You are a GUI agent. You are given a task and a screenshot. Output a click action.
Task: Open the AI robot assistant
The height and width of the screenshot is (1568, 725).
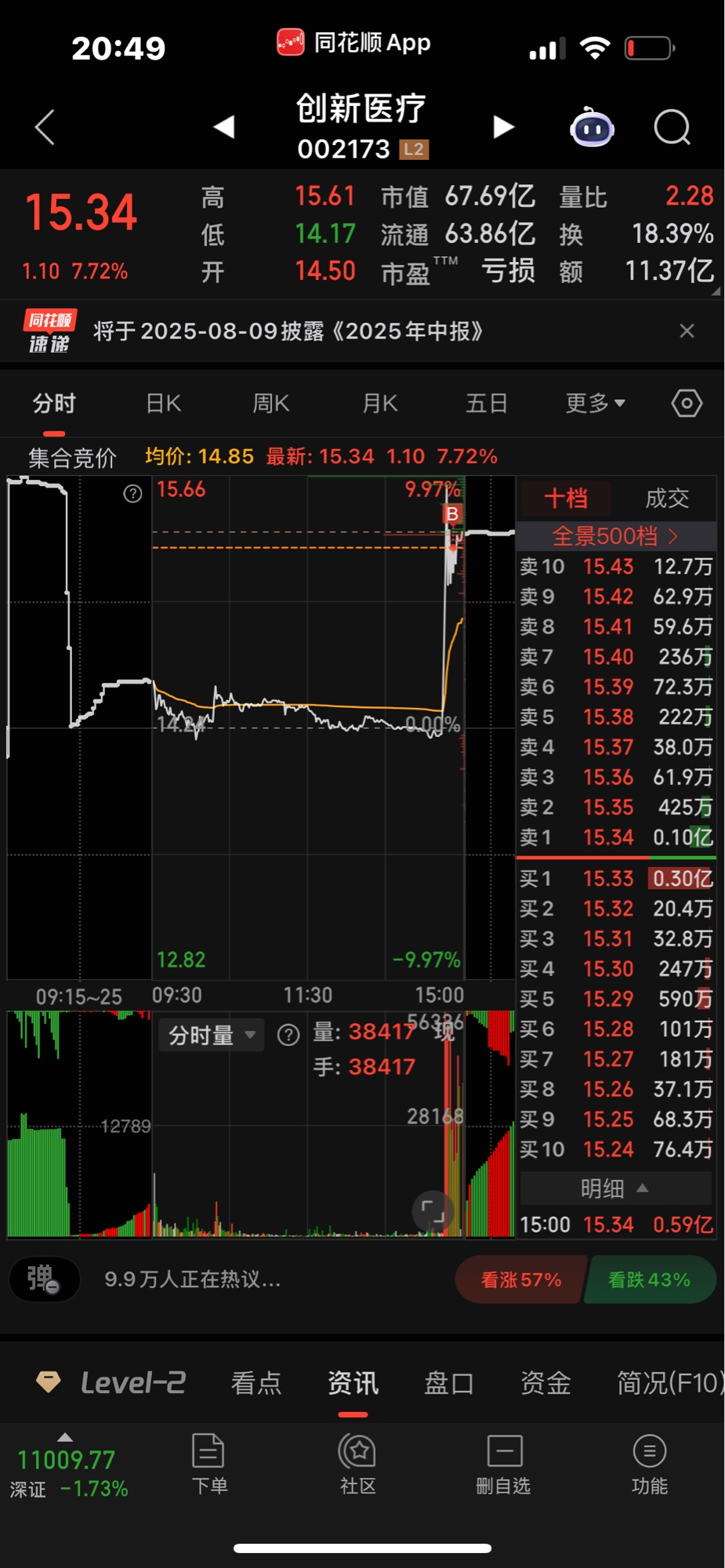click(592, 127)
